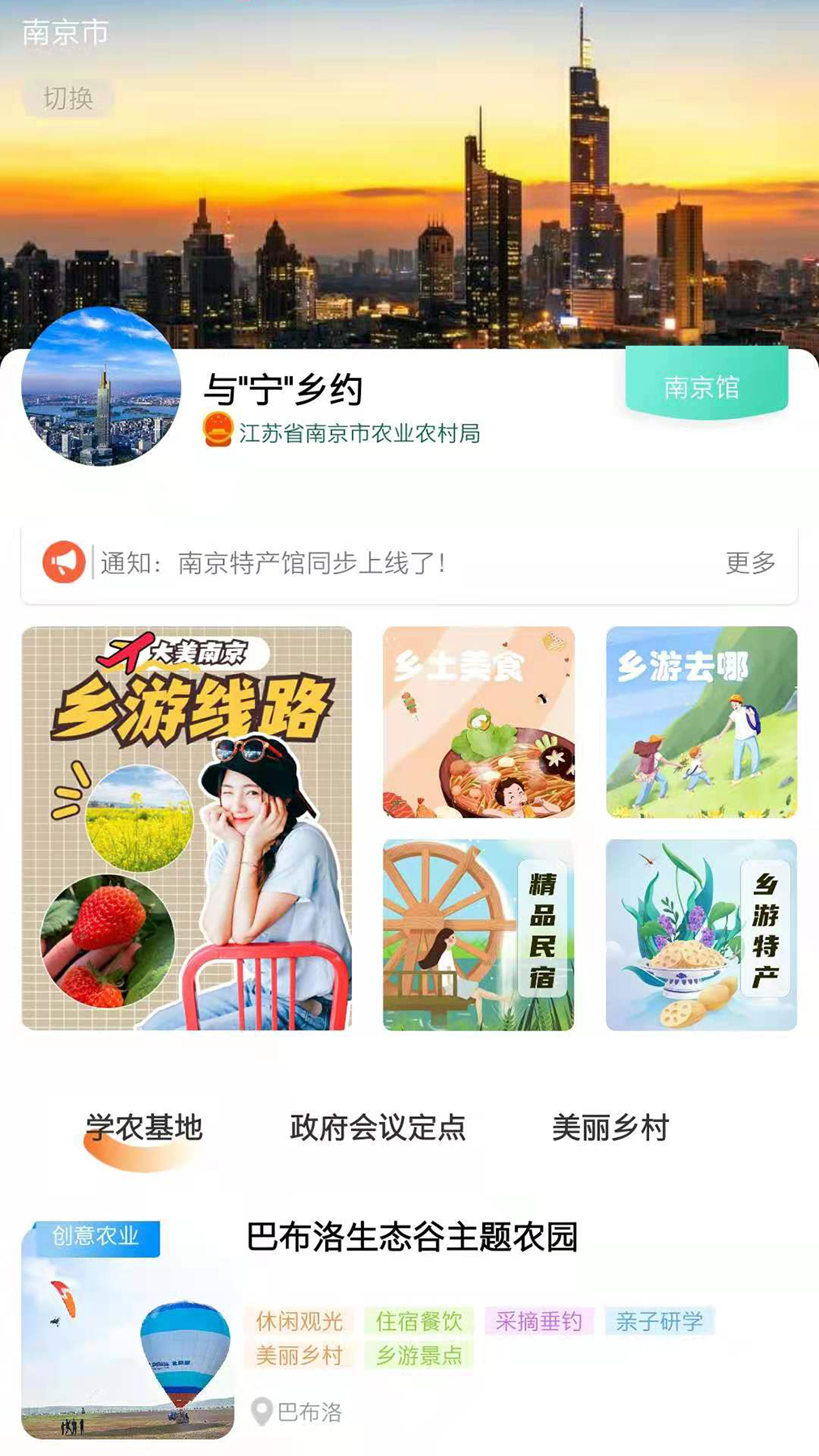Switch to the 政府会议定点 tab

[378, 1126]
